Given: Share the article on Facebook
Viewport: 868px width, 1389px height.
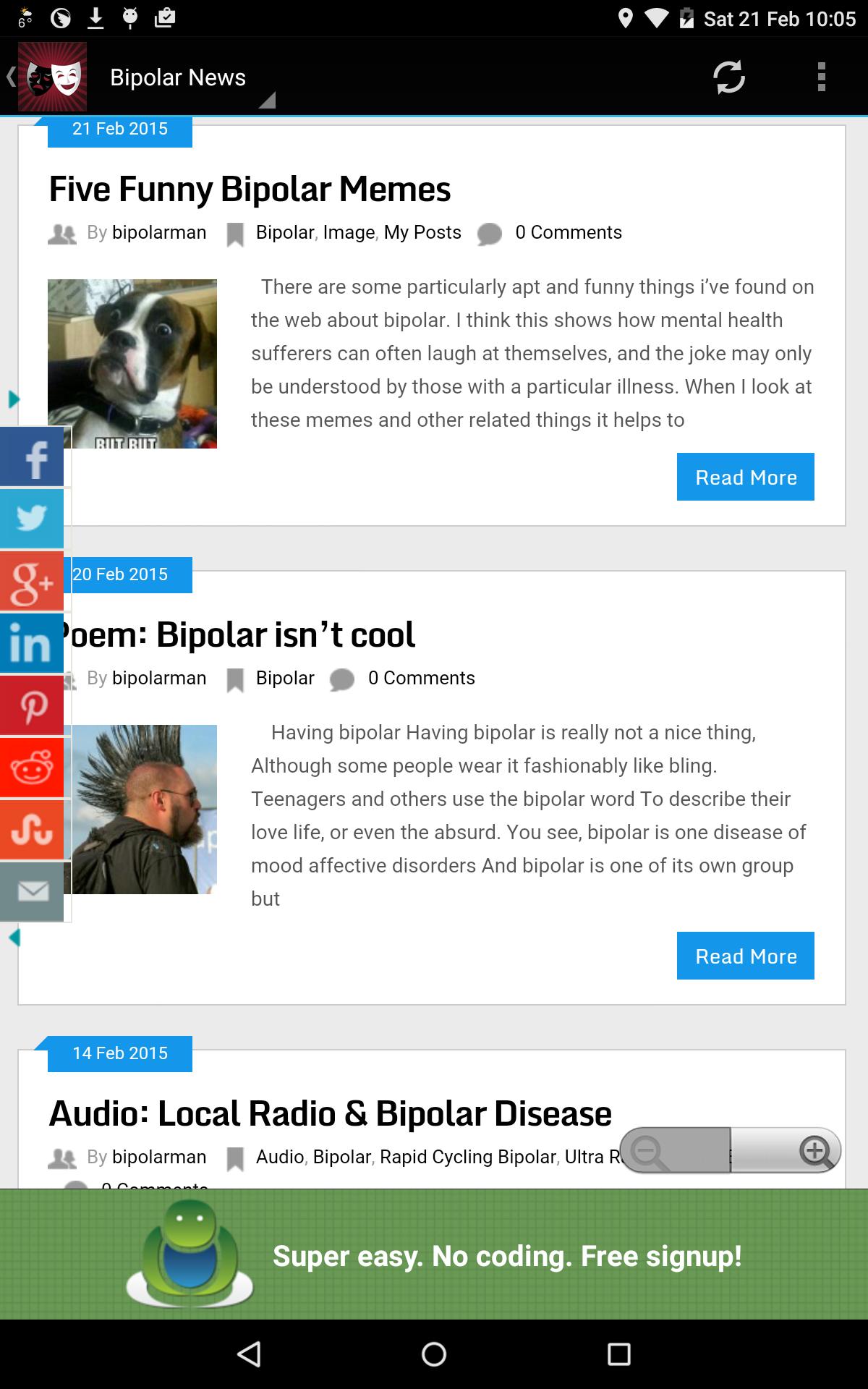Looking at the screenshot, I should 32,457.
